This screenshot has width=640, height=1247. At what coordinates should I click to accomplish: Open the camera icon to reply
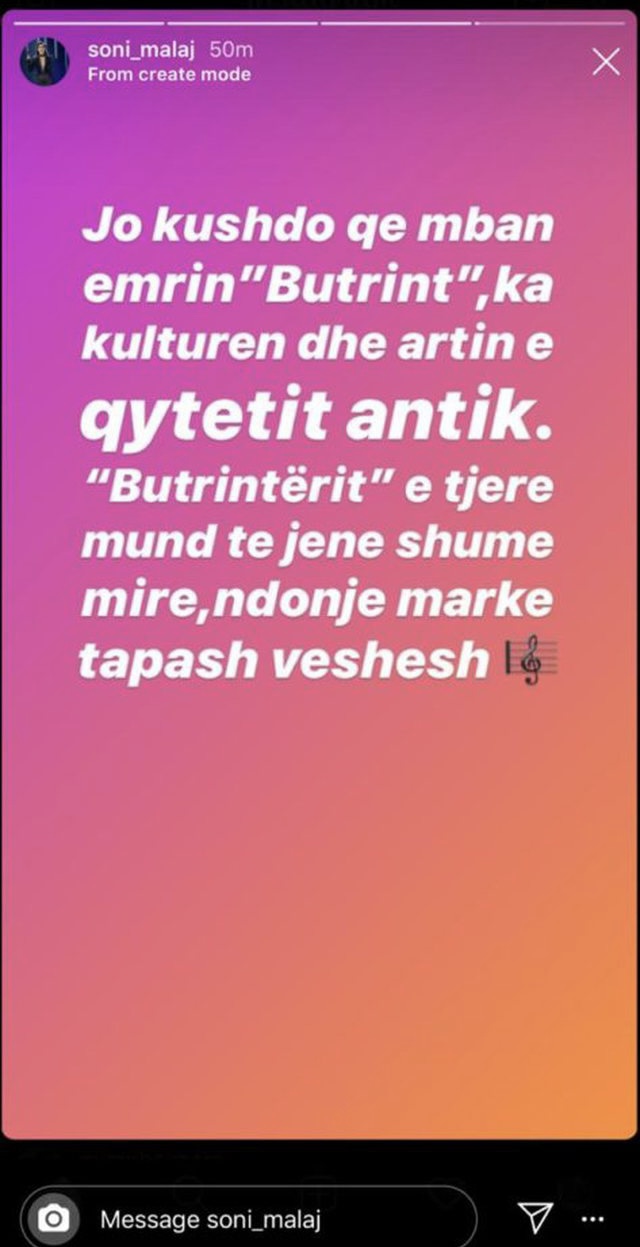(53, 1219)
